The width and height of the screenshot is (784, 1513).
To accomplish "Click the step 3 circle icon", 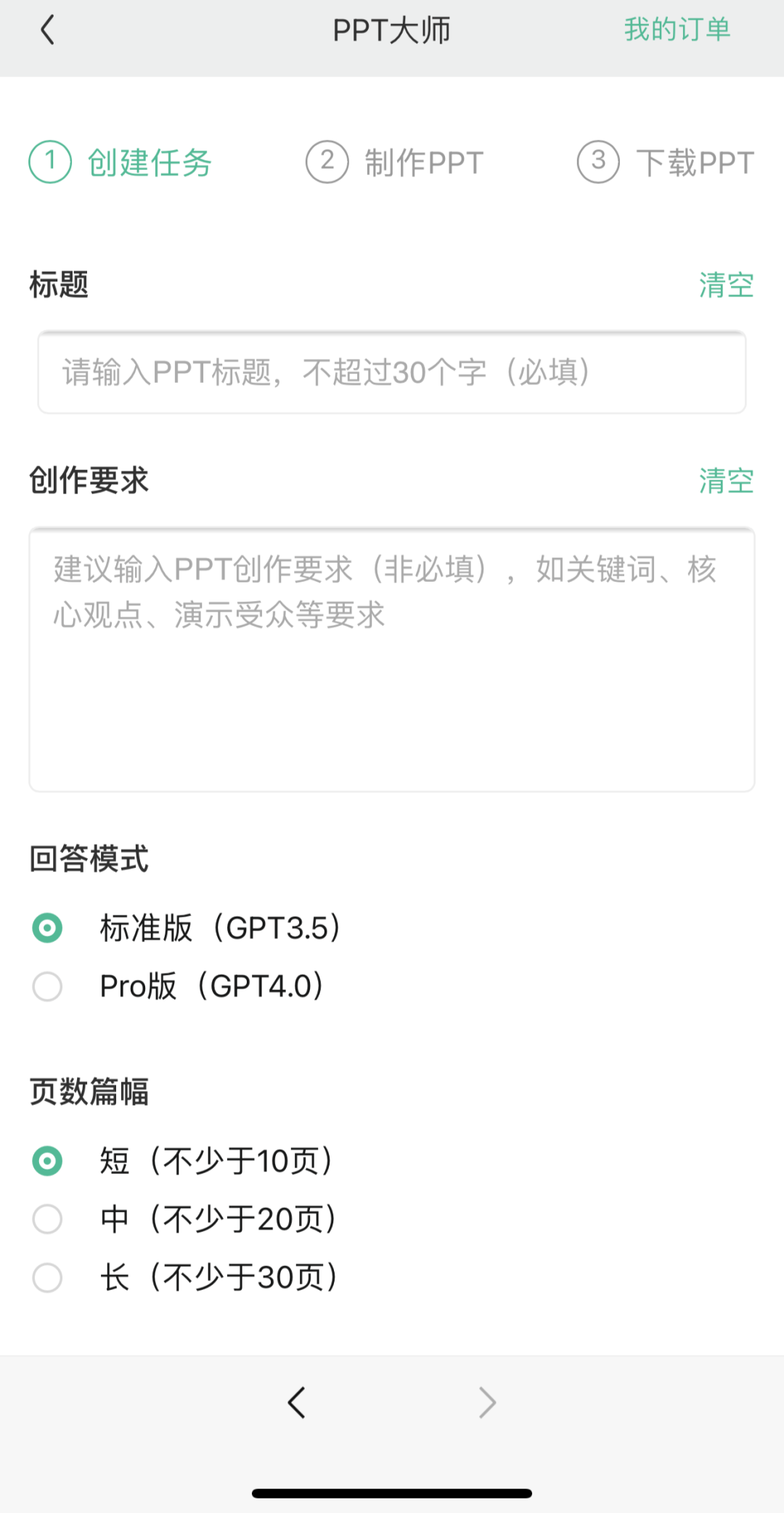I will tap(597, 161).
